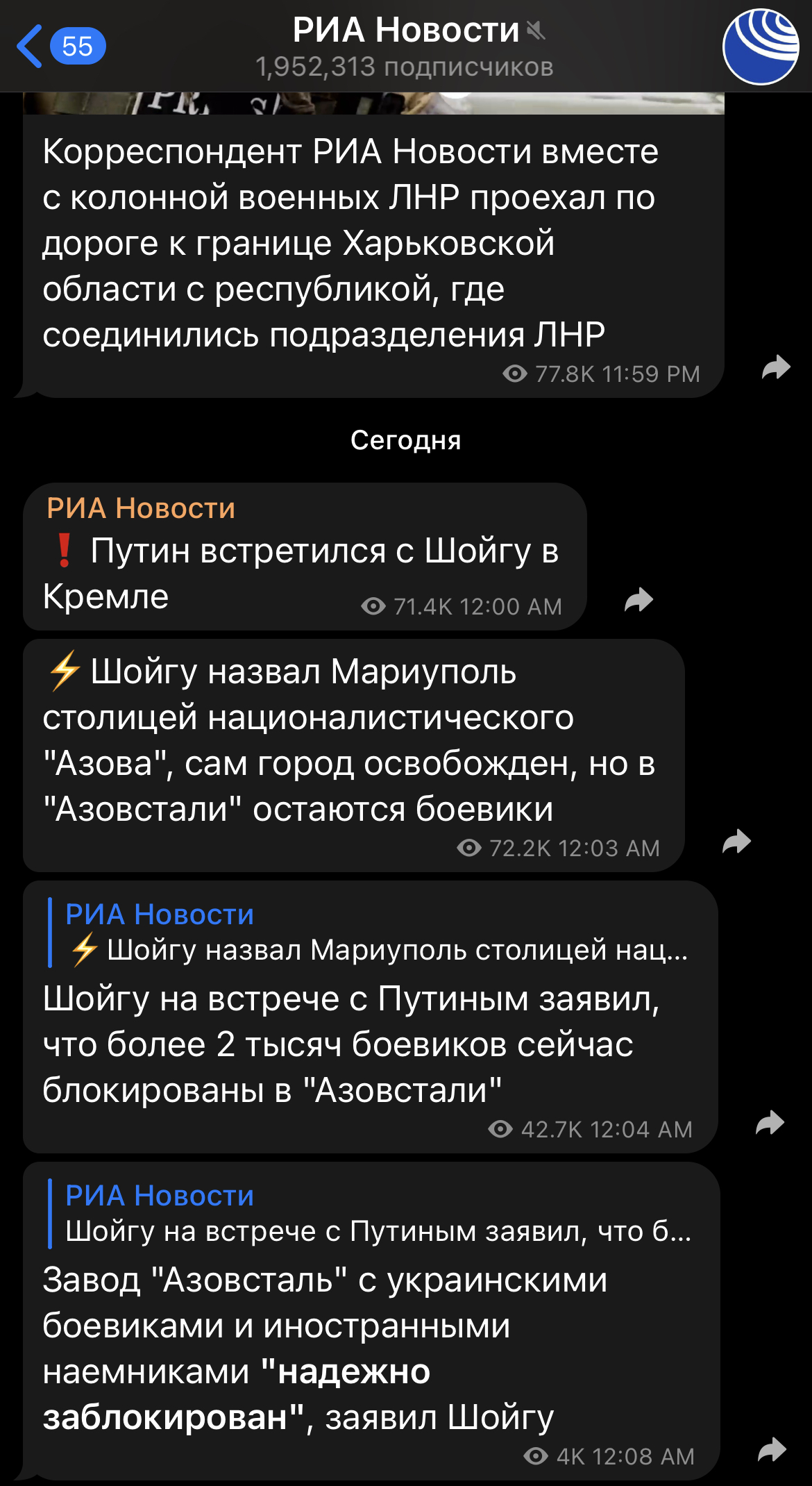This screenshot has width=812, height=1486.
Task: Share the post about the ЛНР correspondent
Action: click(776, 367)
